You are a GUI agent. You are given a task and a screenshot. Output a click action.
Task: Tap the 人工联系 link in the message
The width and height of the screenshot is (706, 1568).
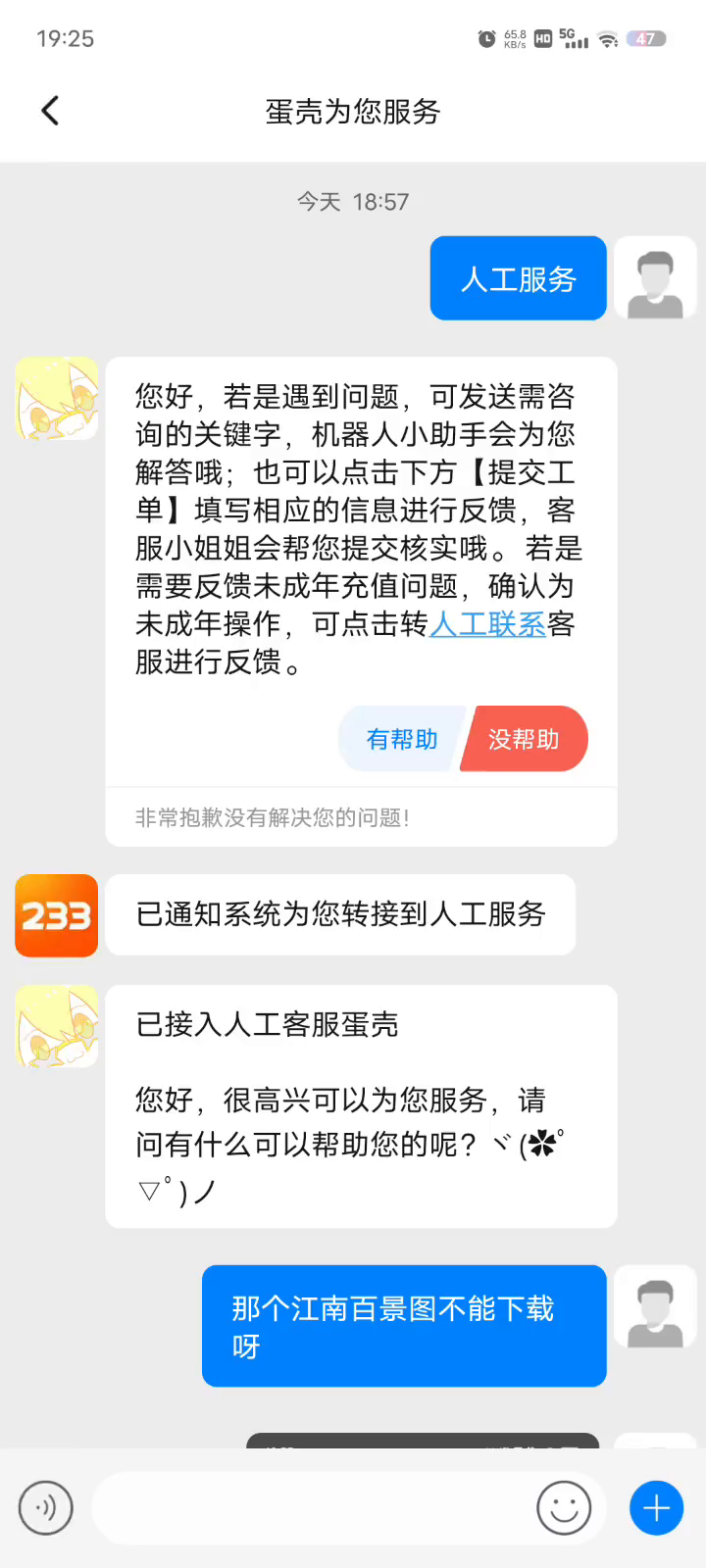click(487, 624)
